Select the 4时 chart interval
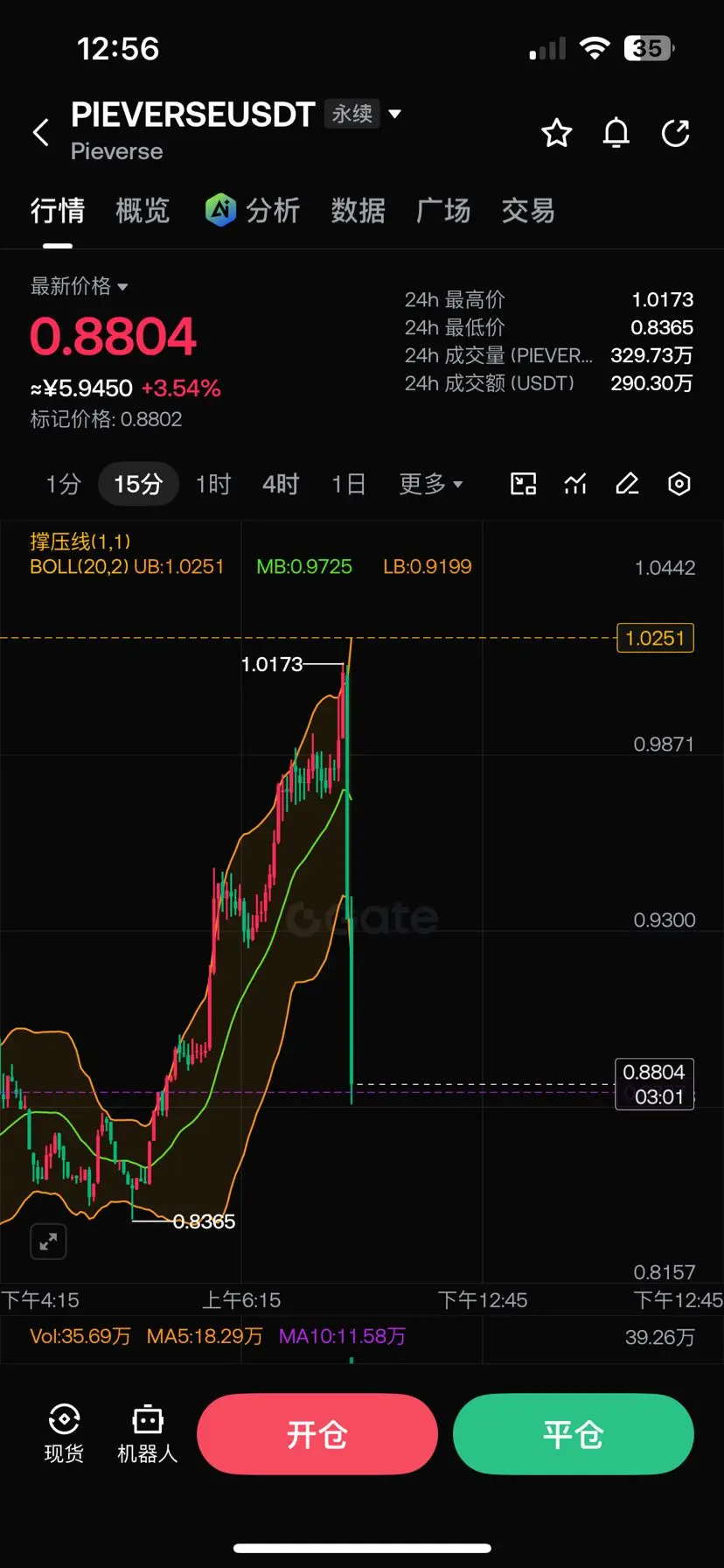 click(x=281, y=484)
